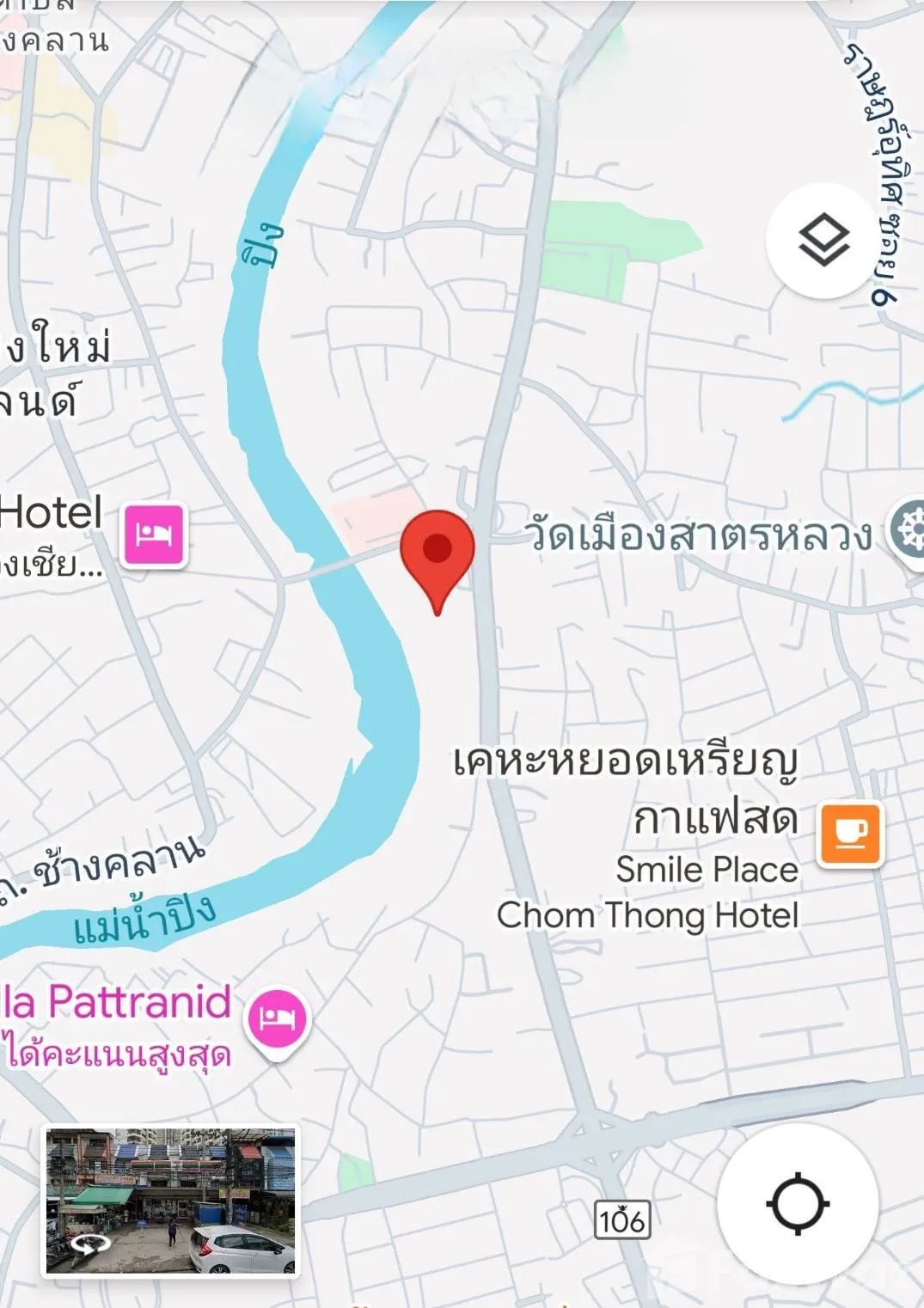924x1308 pixels.
Task: Open the orange coffee cup marker
Action: [850, 833]
